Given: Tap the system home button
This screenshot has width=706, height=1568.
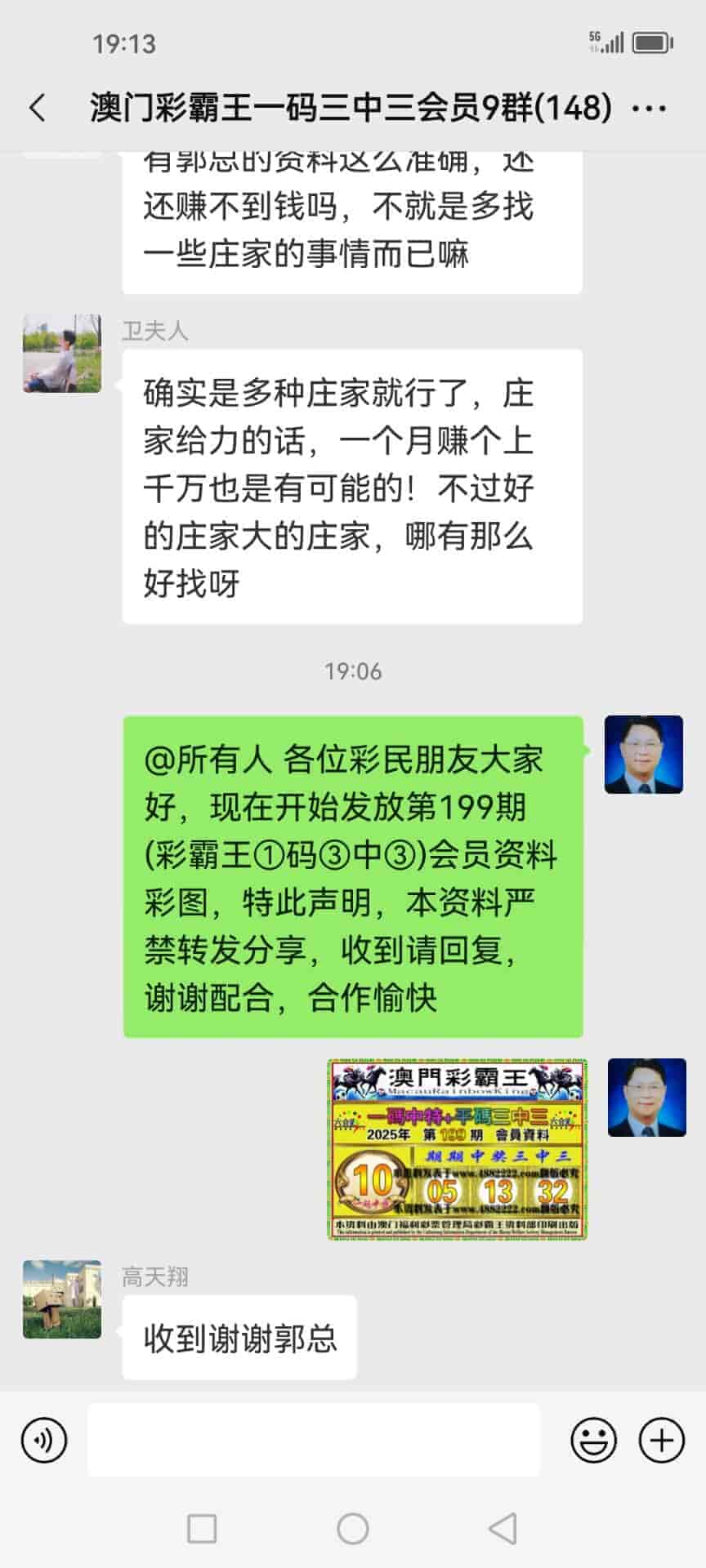Looking at the screenshot, I should (353, 1528).
